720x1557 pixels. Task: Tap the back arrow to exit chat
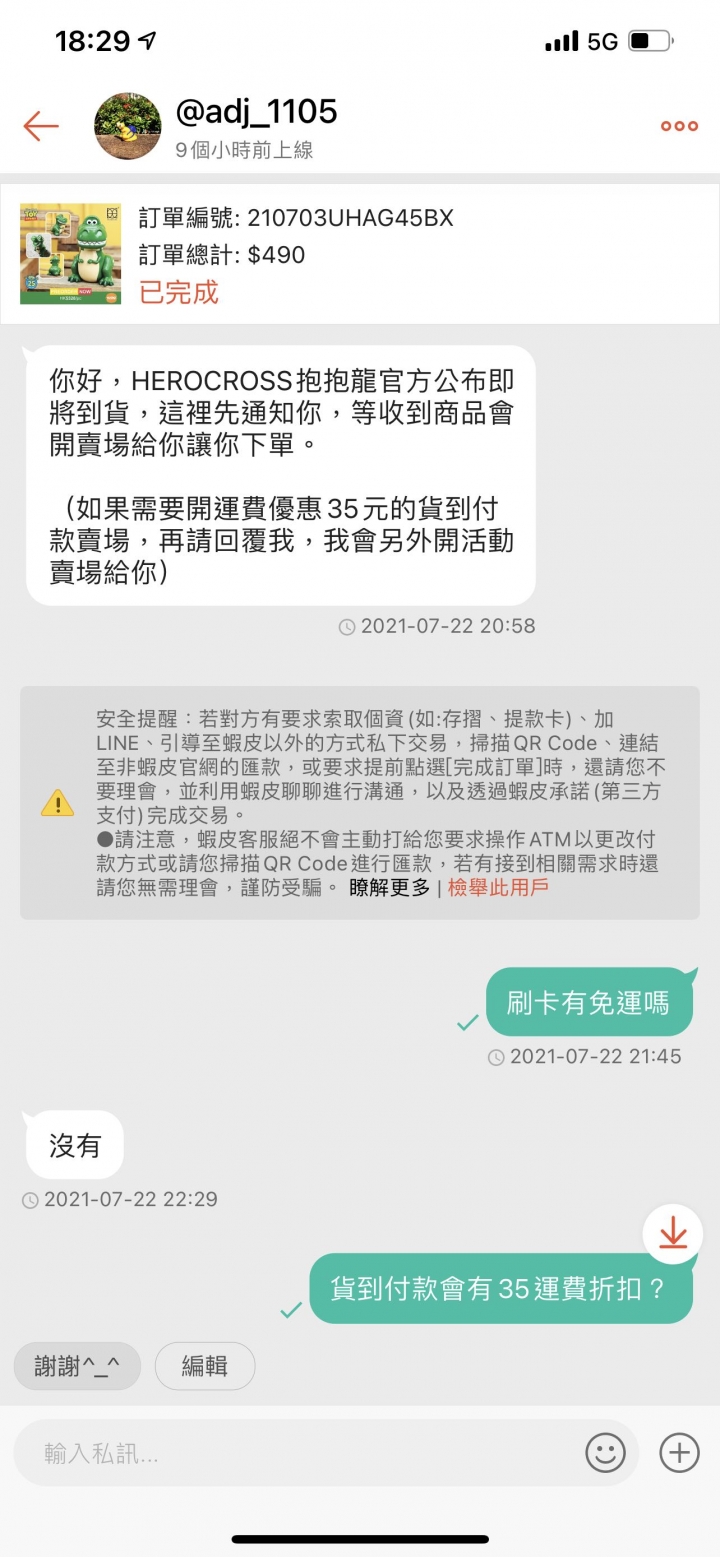(x=39, y=125)
